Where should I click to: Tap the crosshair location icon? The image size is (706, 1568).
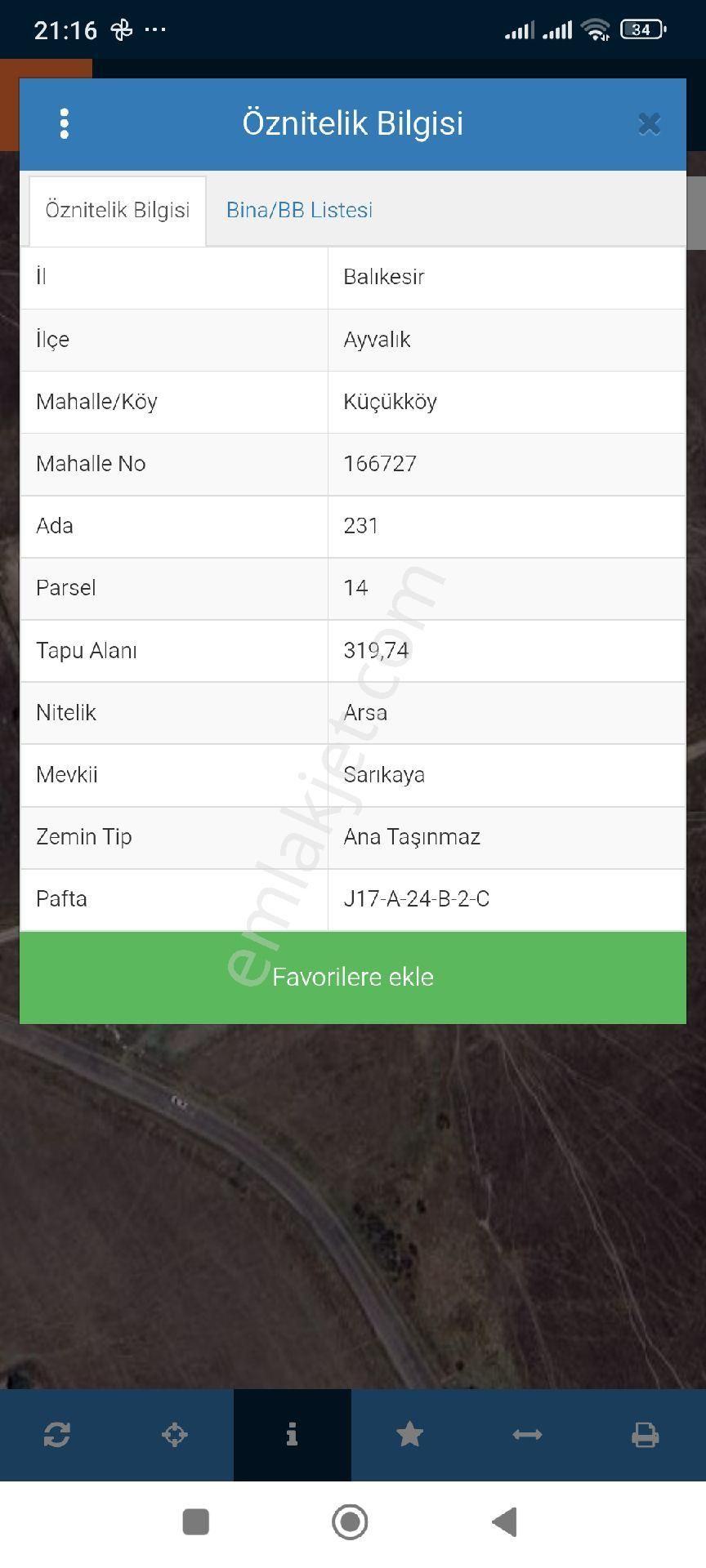tap(175, 1435)
